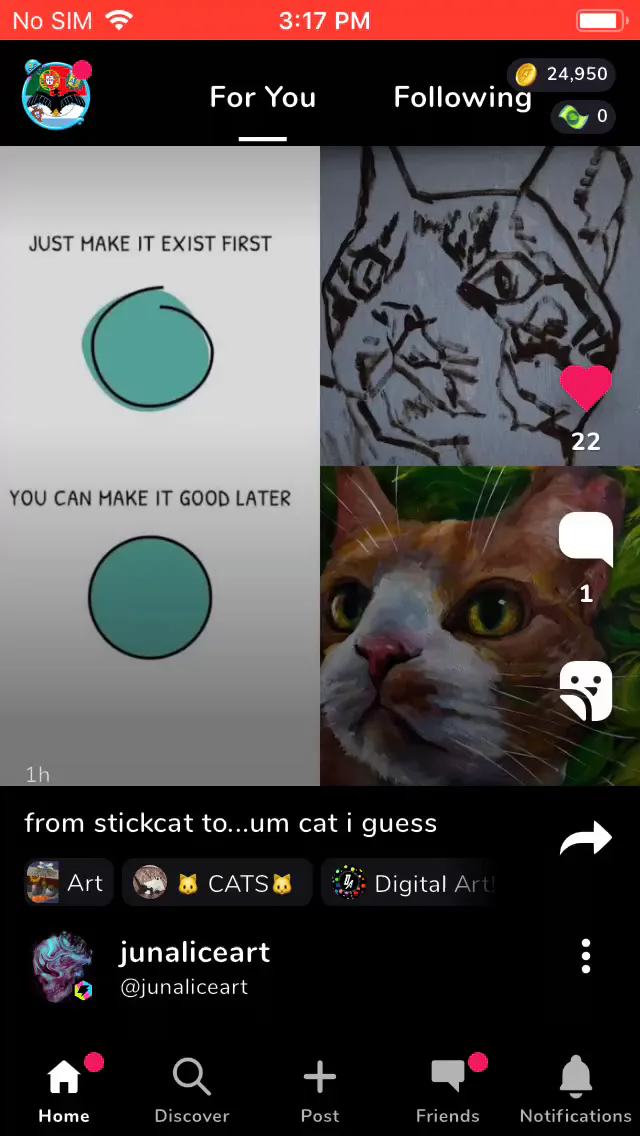Open the green cash balance
Screen dimensions: 640x1136
pos(583,117)
